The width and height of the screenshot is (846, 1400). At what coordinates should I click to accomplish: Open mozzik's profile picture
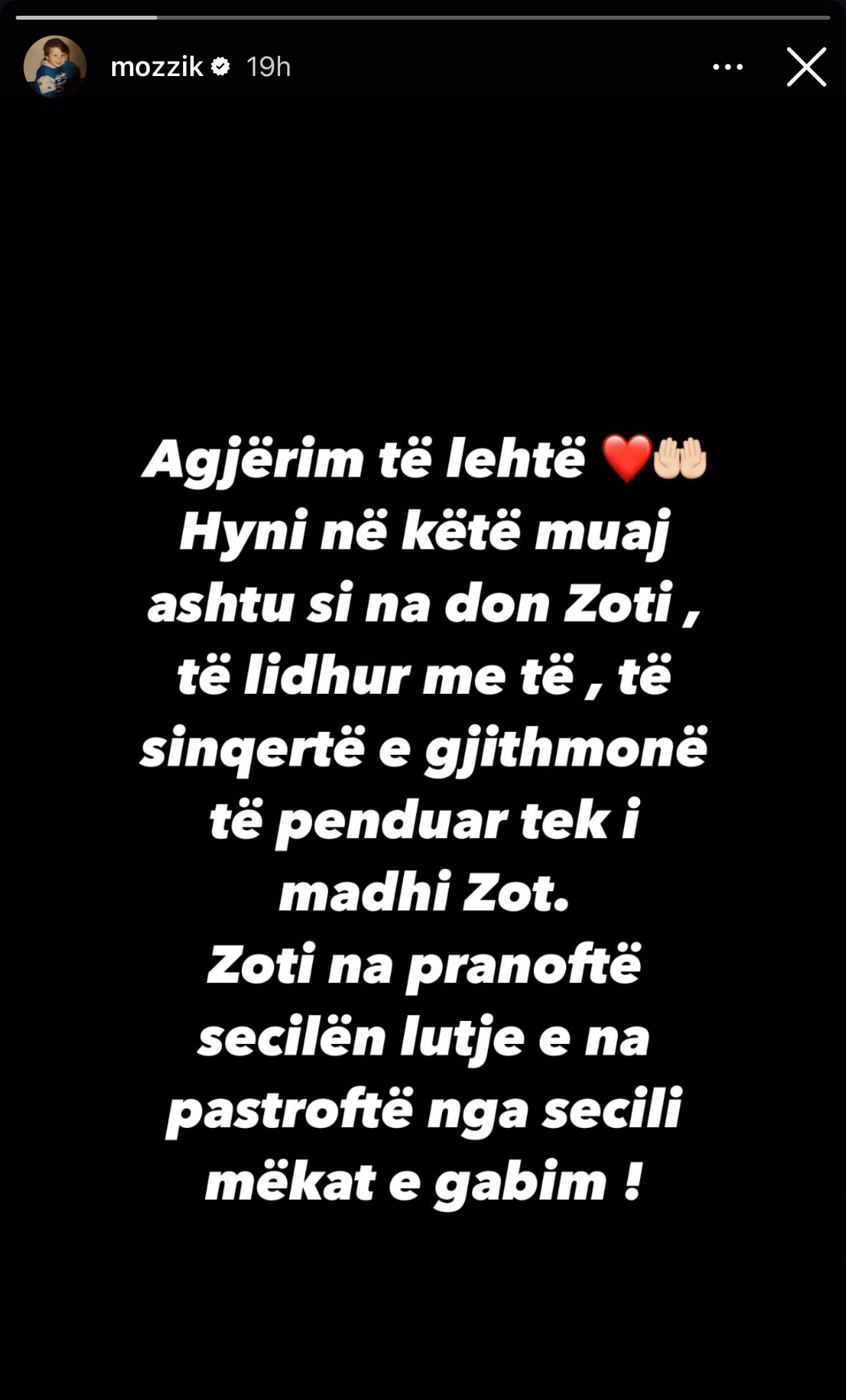coord(55,67)
